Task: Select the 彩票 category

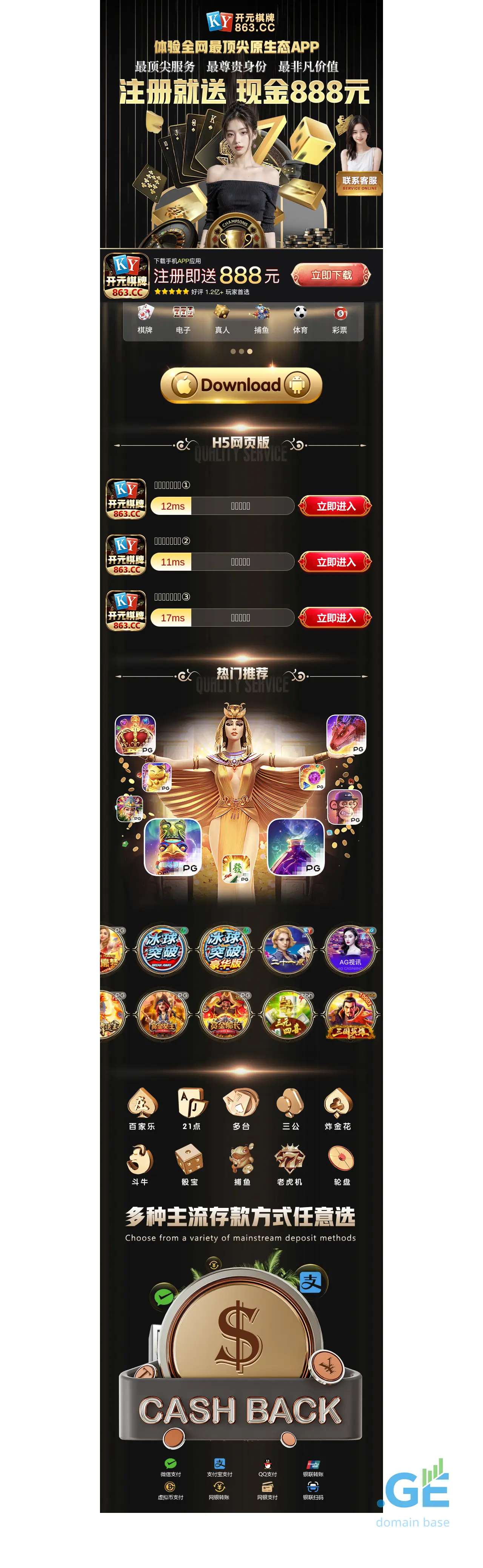Action: [x=340, y=320]
